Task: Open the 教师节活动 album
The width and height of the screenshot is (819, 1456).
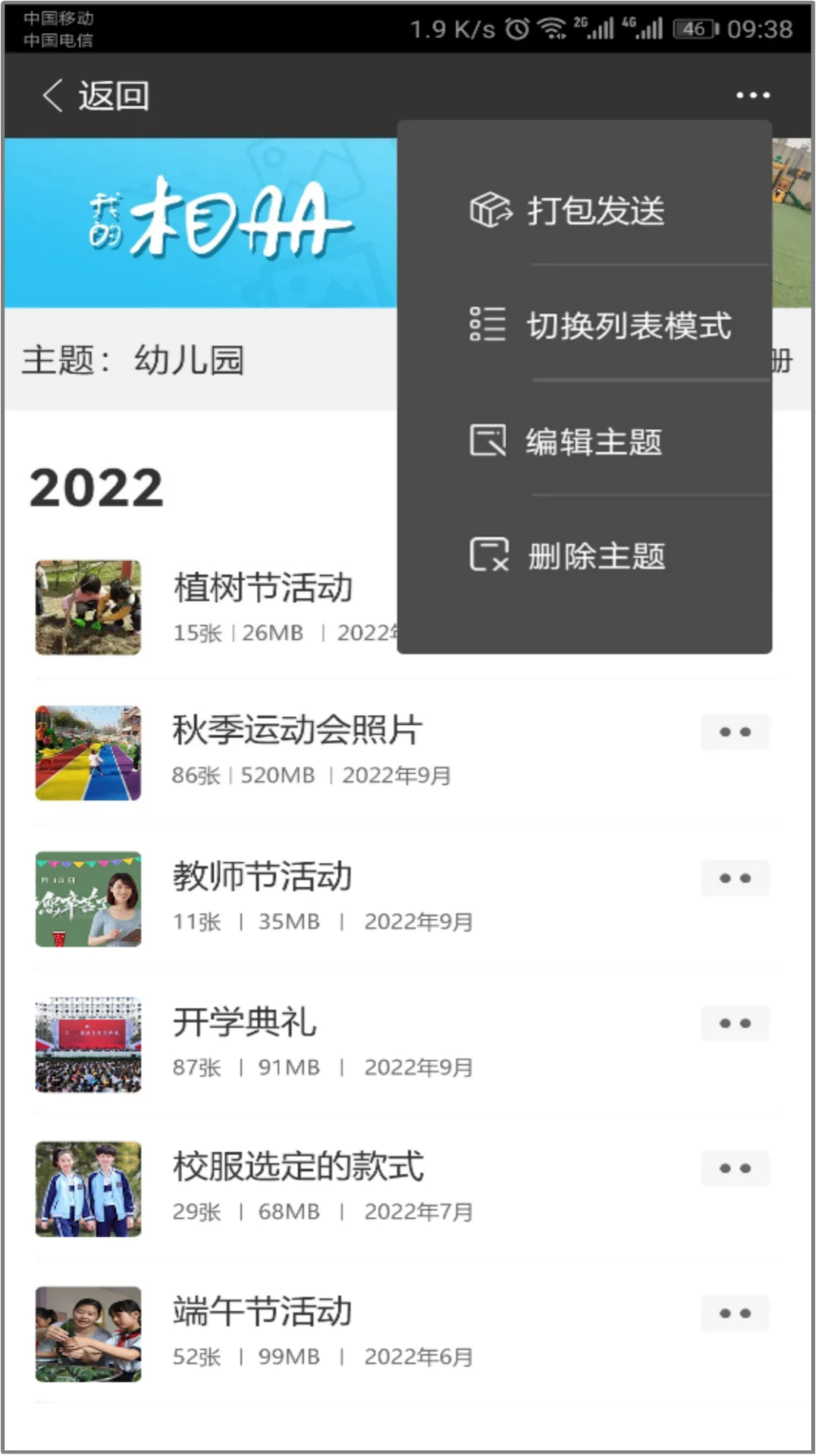Action: (262, 877)
